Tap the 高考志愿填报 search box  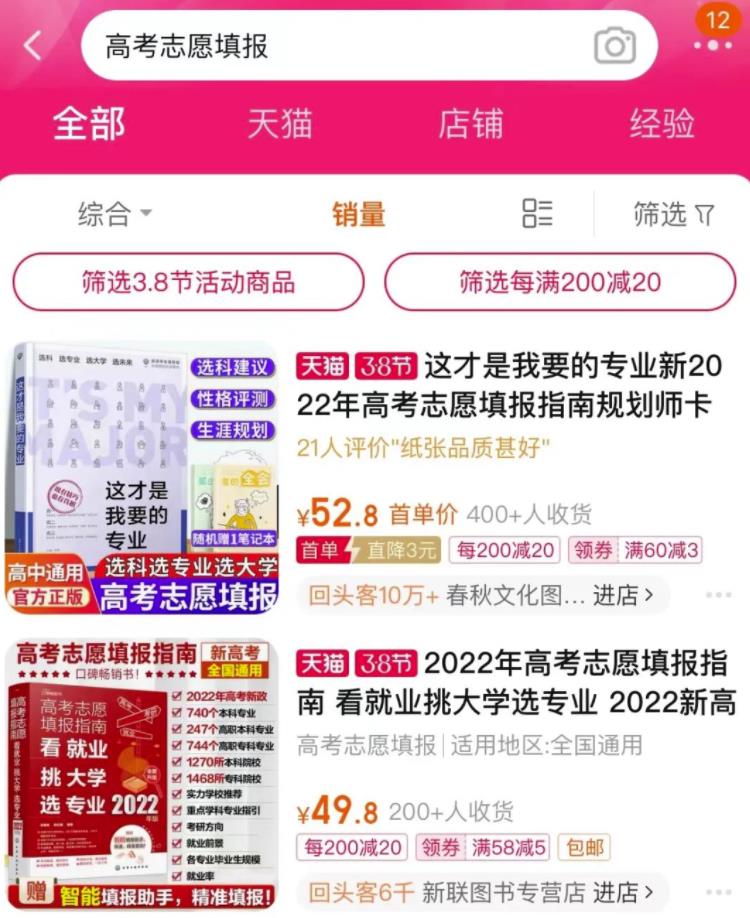[x=340, y=46]
